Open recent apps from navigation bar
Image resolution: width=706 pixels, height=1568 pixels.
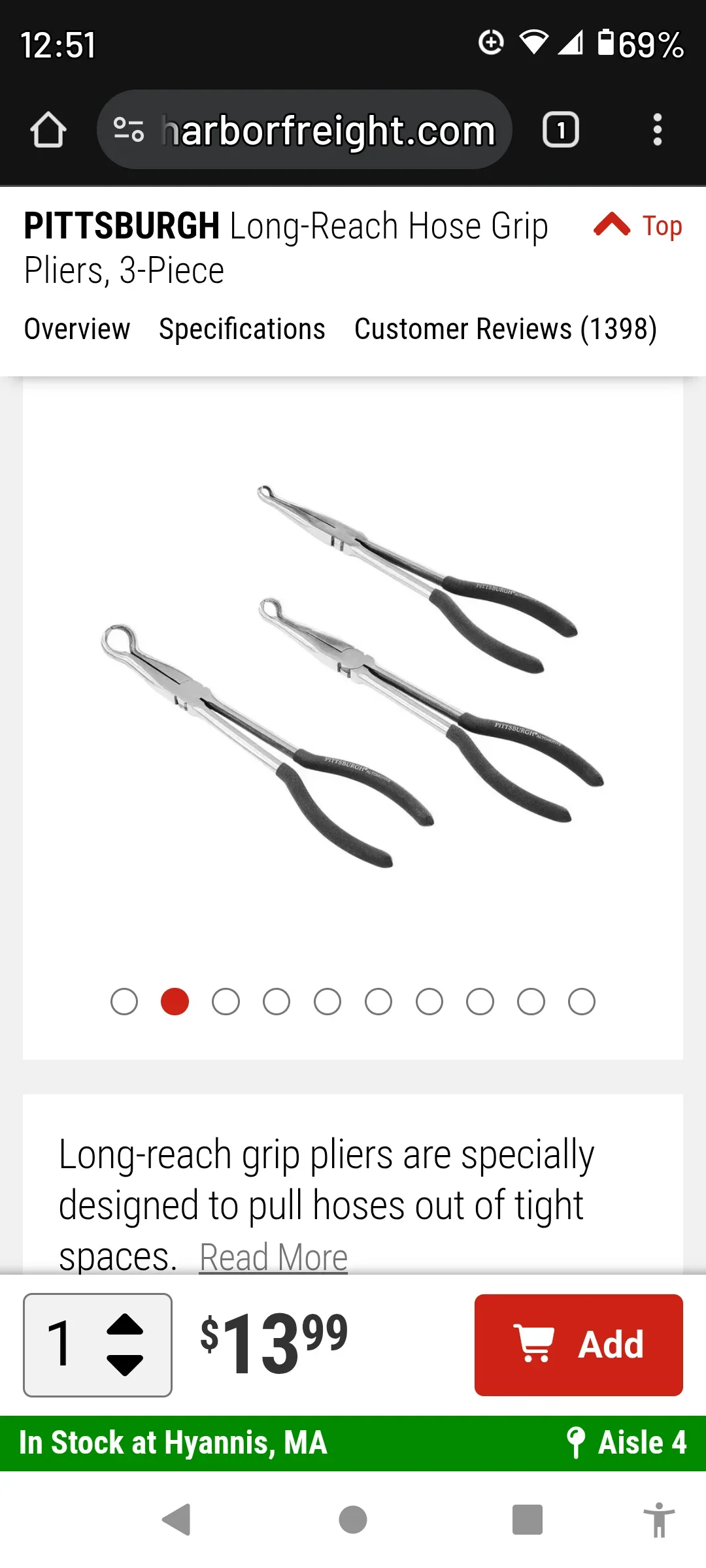(x=528, y=1520)
